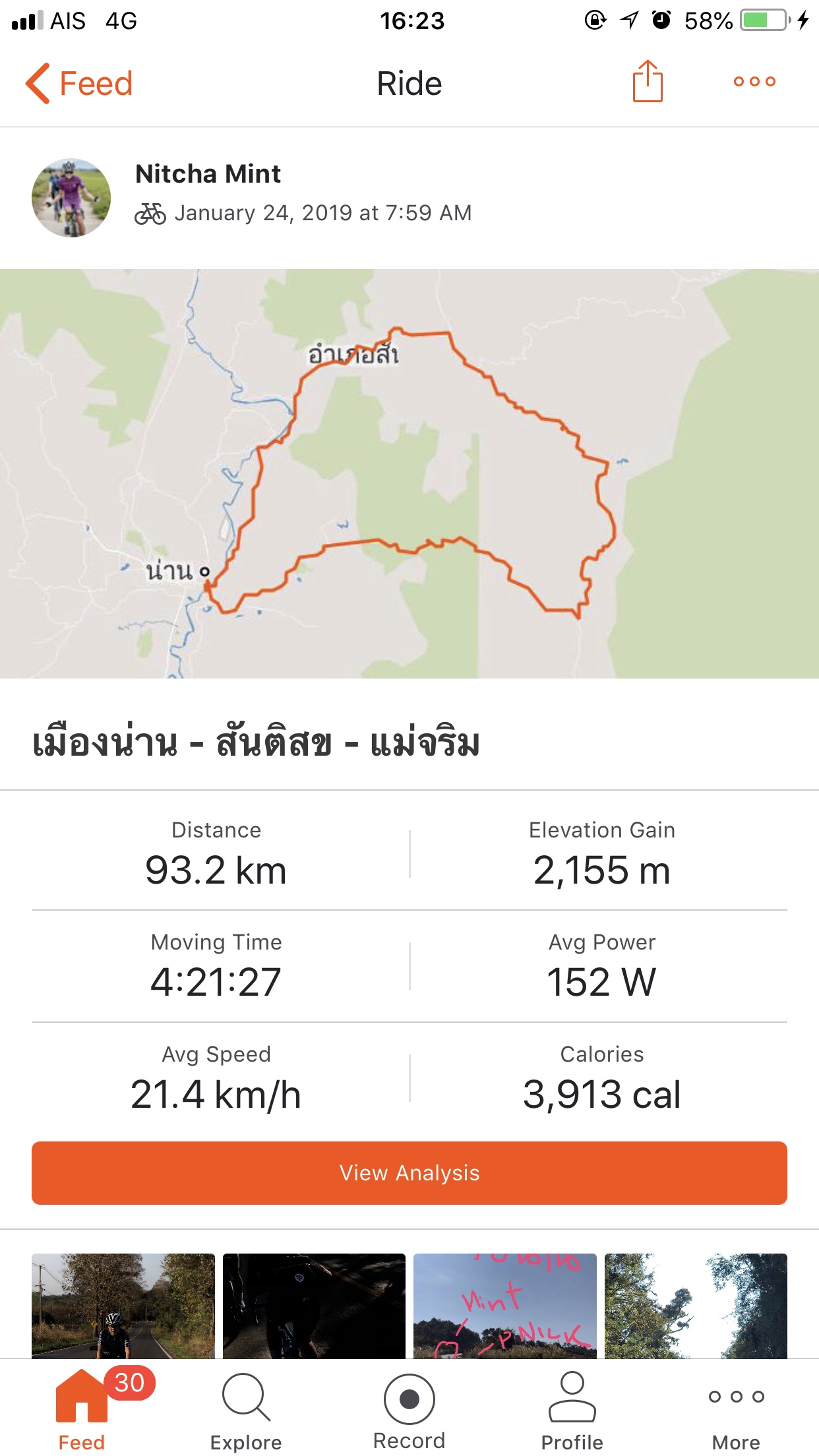Open the dark second ride photo
This screenshot has height=1456, width=819.
(314, 1306)
